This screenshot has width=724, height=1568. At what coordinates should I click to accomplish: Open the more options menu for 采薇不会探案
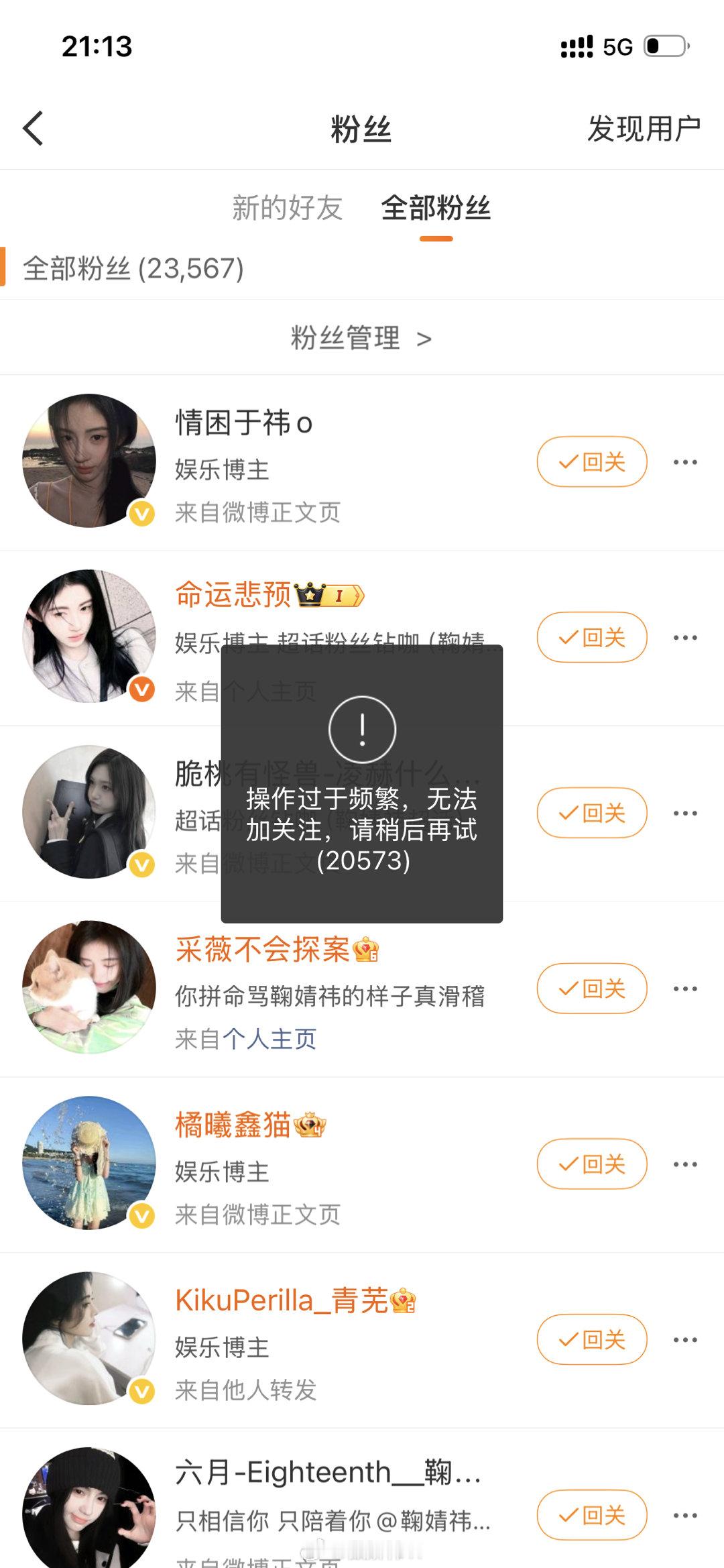click(x=685, y=988)
